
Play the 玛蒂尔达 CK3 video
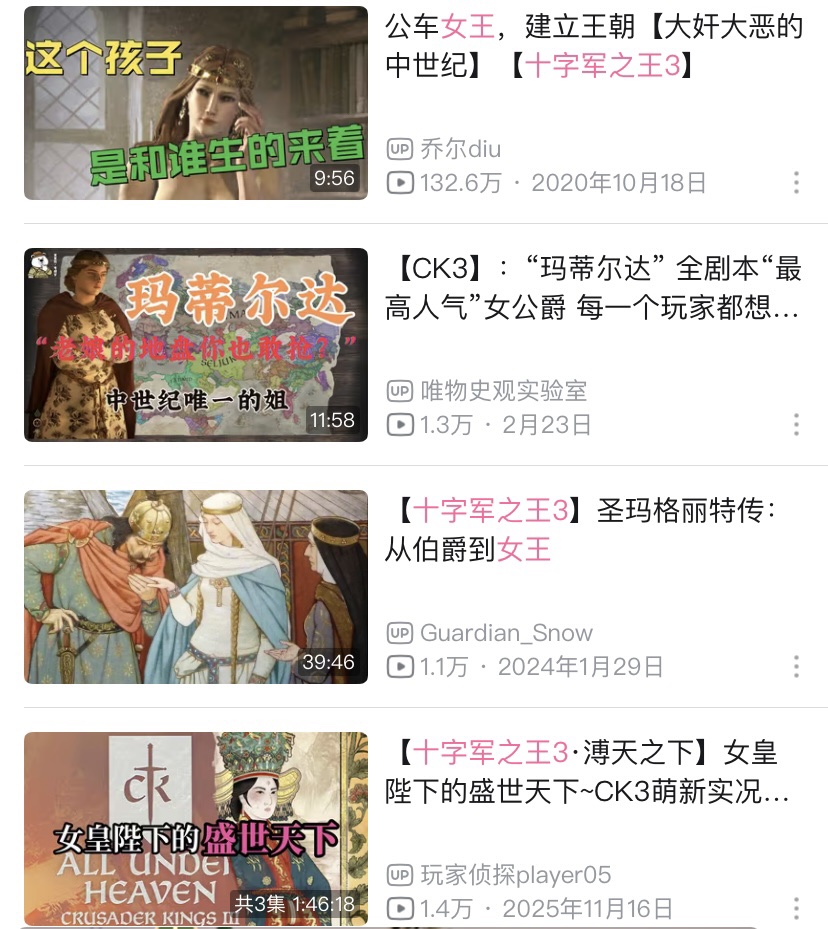[x=196, y=345]
